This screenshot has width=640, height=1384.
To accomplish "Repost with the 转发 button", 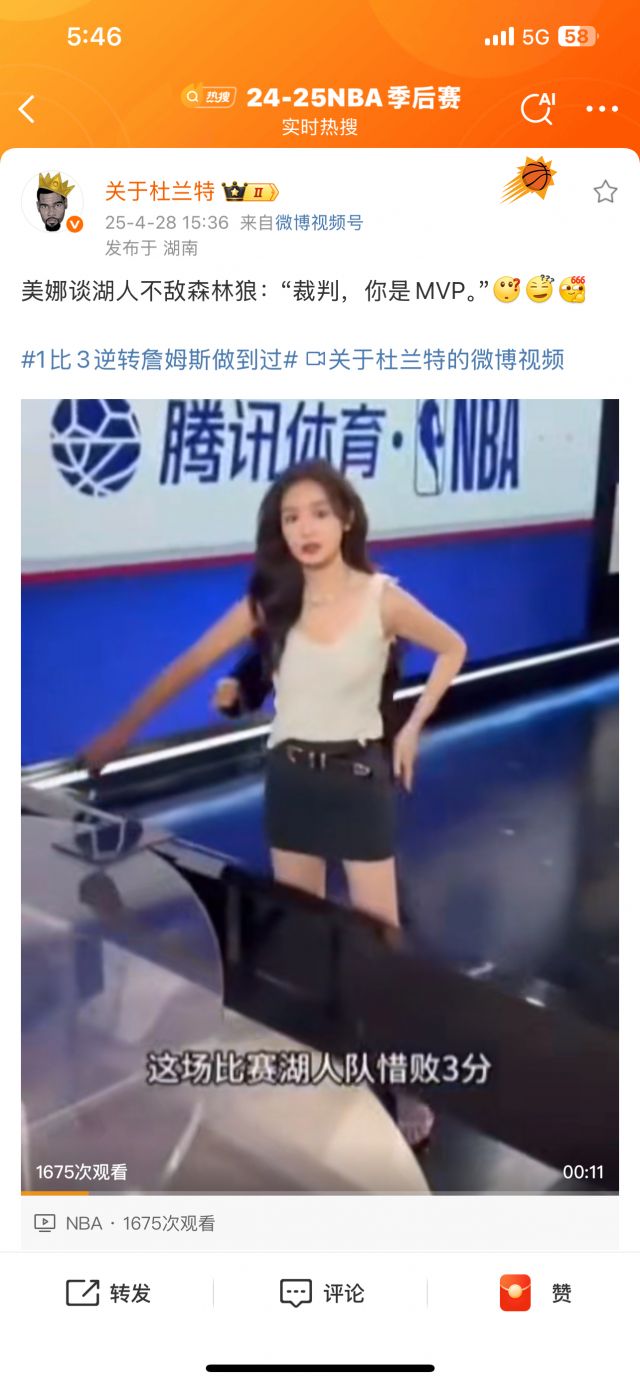I will click(x=108, y=1293).
